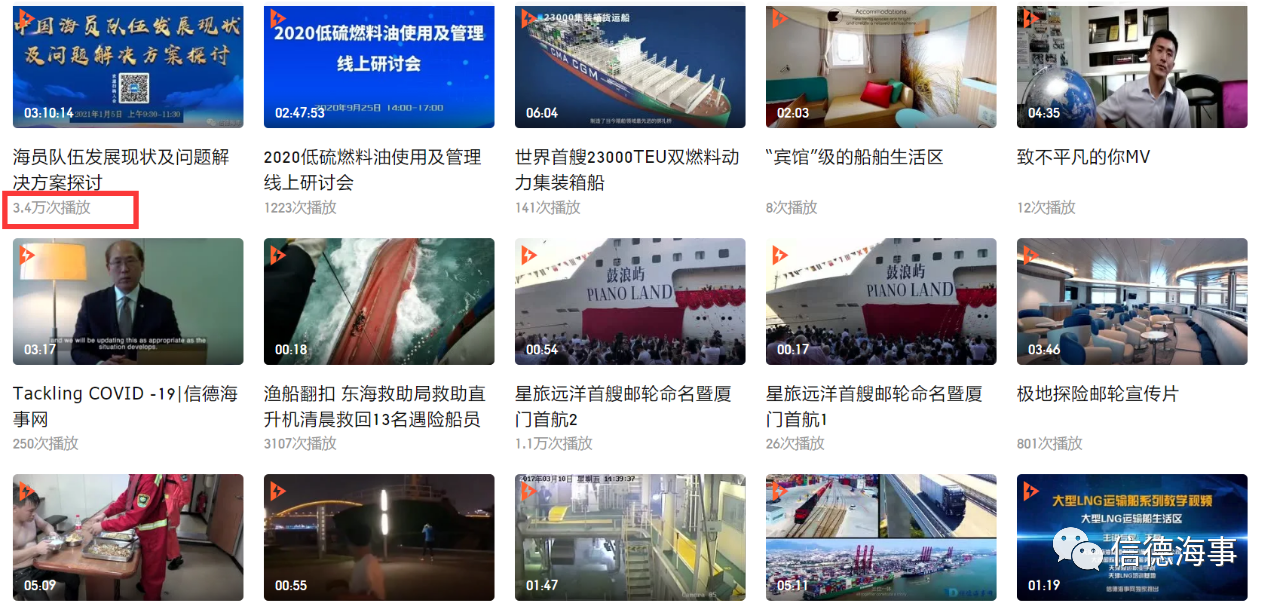Open the 05:09 video of crew eating
Image resolution: width=1280 pixels, height=609 pixels.
click(x=128, y=537)
